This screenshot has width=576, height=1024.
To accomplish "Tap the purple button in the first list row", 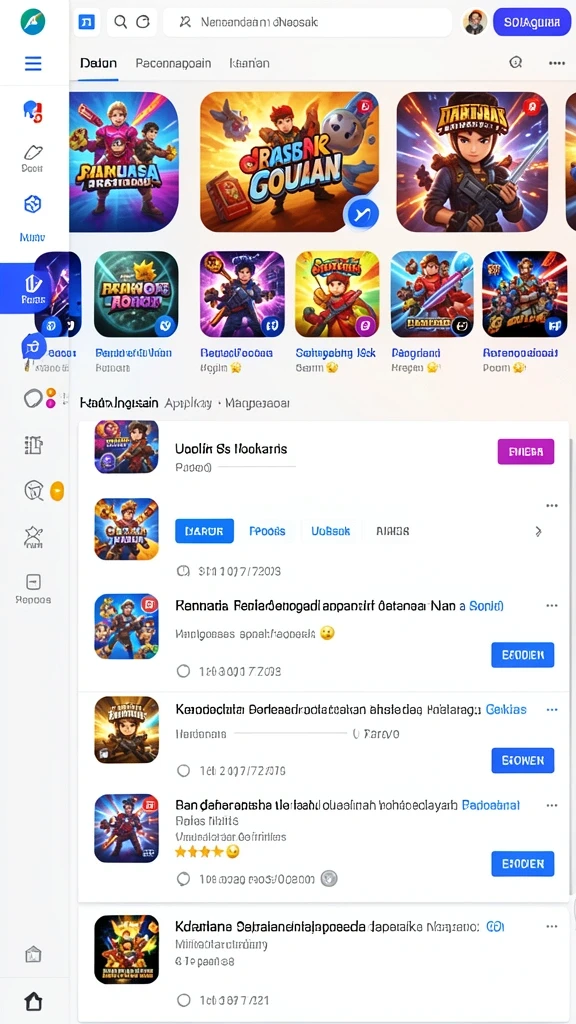I will pyautogui.click(x=526, y=451).
